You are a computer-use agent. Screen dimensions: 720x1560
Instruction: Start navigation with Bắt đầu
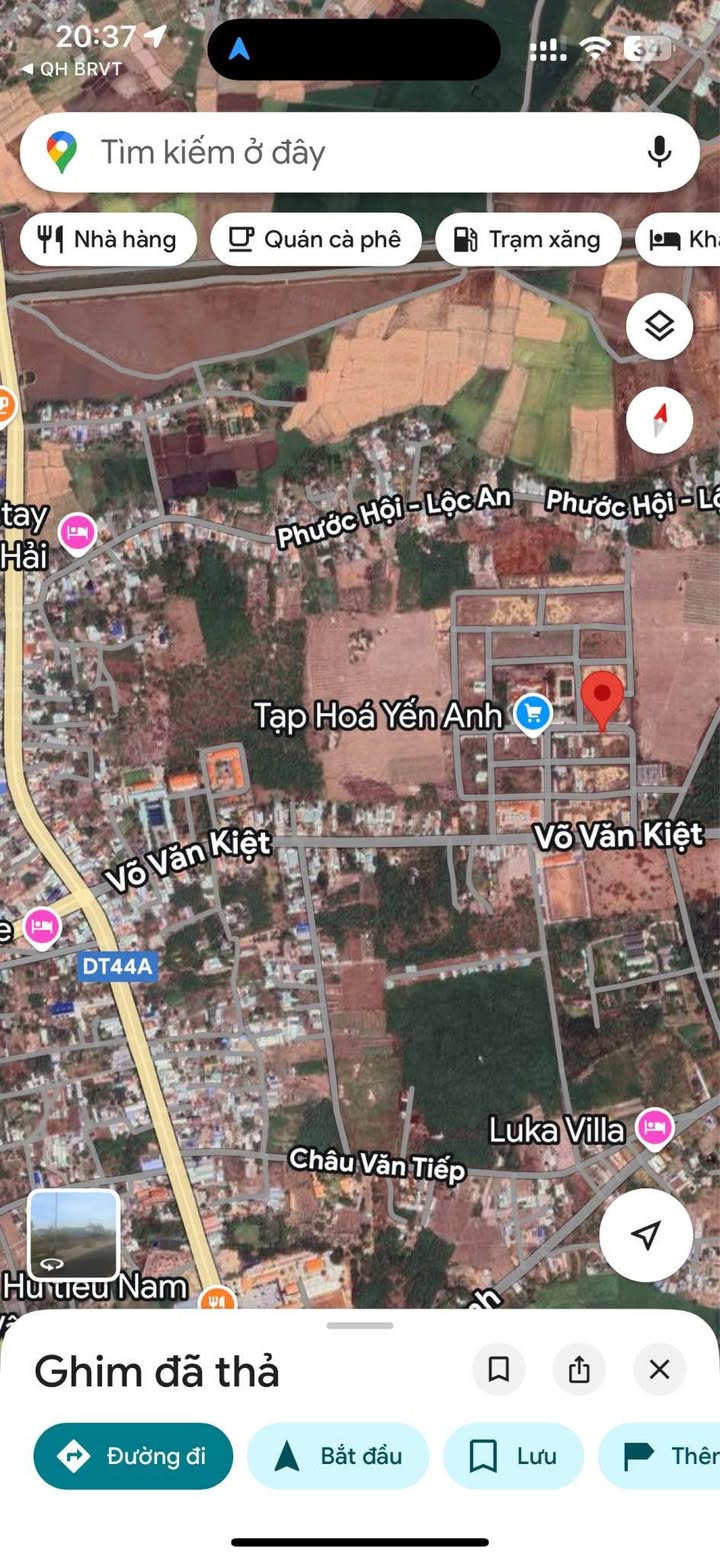coord(338,1456)
